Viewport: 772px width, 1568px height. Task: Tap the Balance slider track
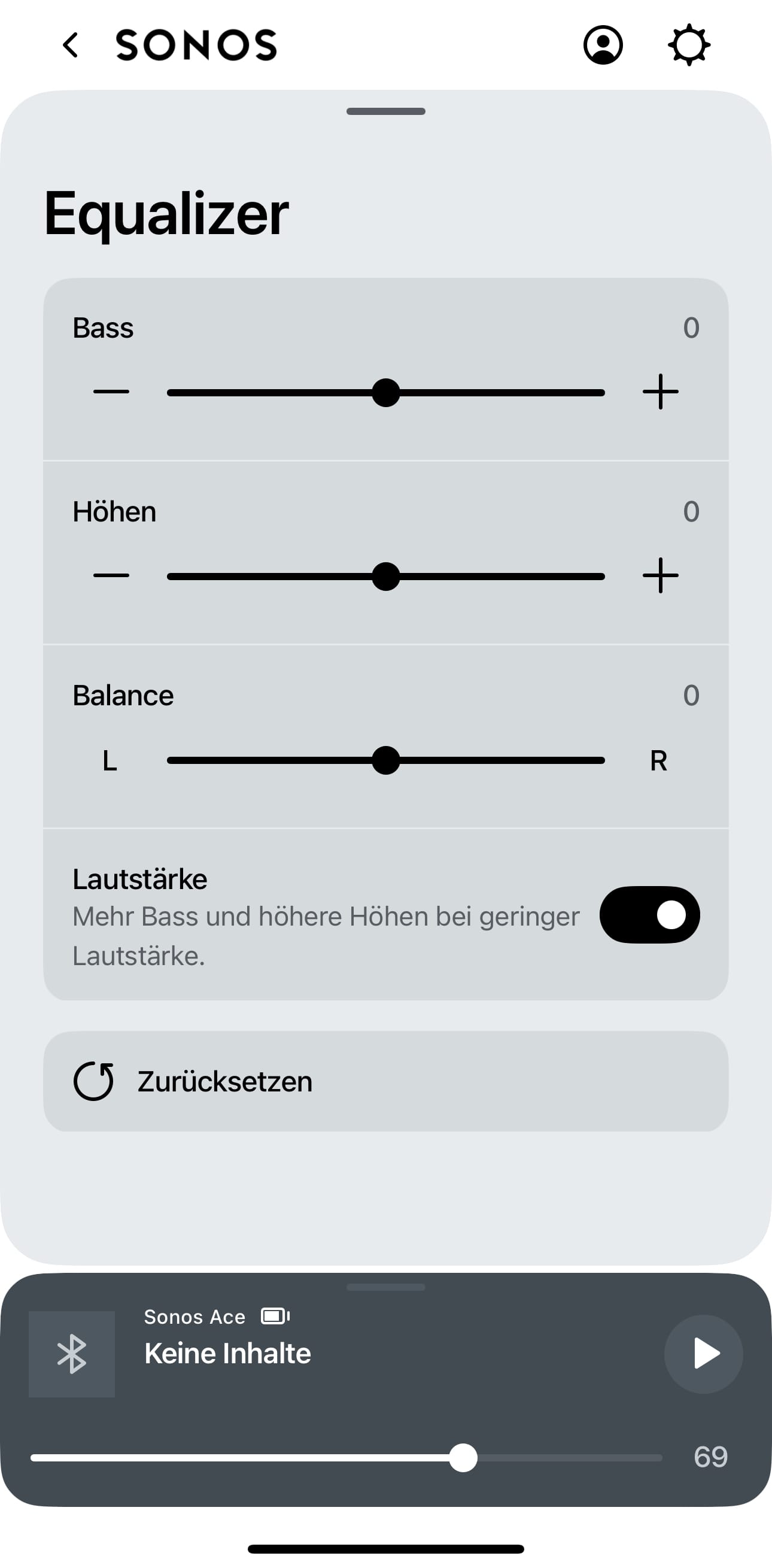385,760
